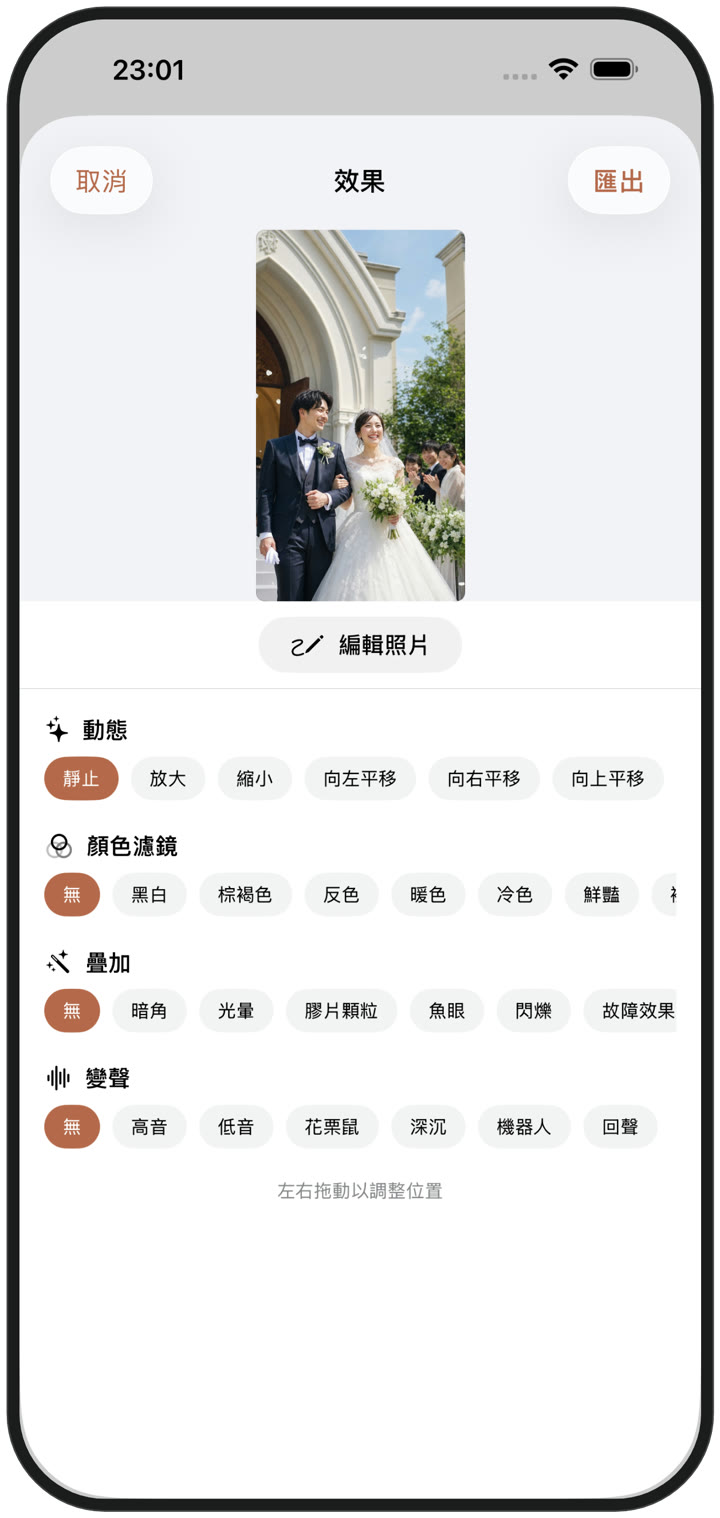
Task: Apply the 黑白 color filter
Action: (150, 895)
